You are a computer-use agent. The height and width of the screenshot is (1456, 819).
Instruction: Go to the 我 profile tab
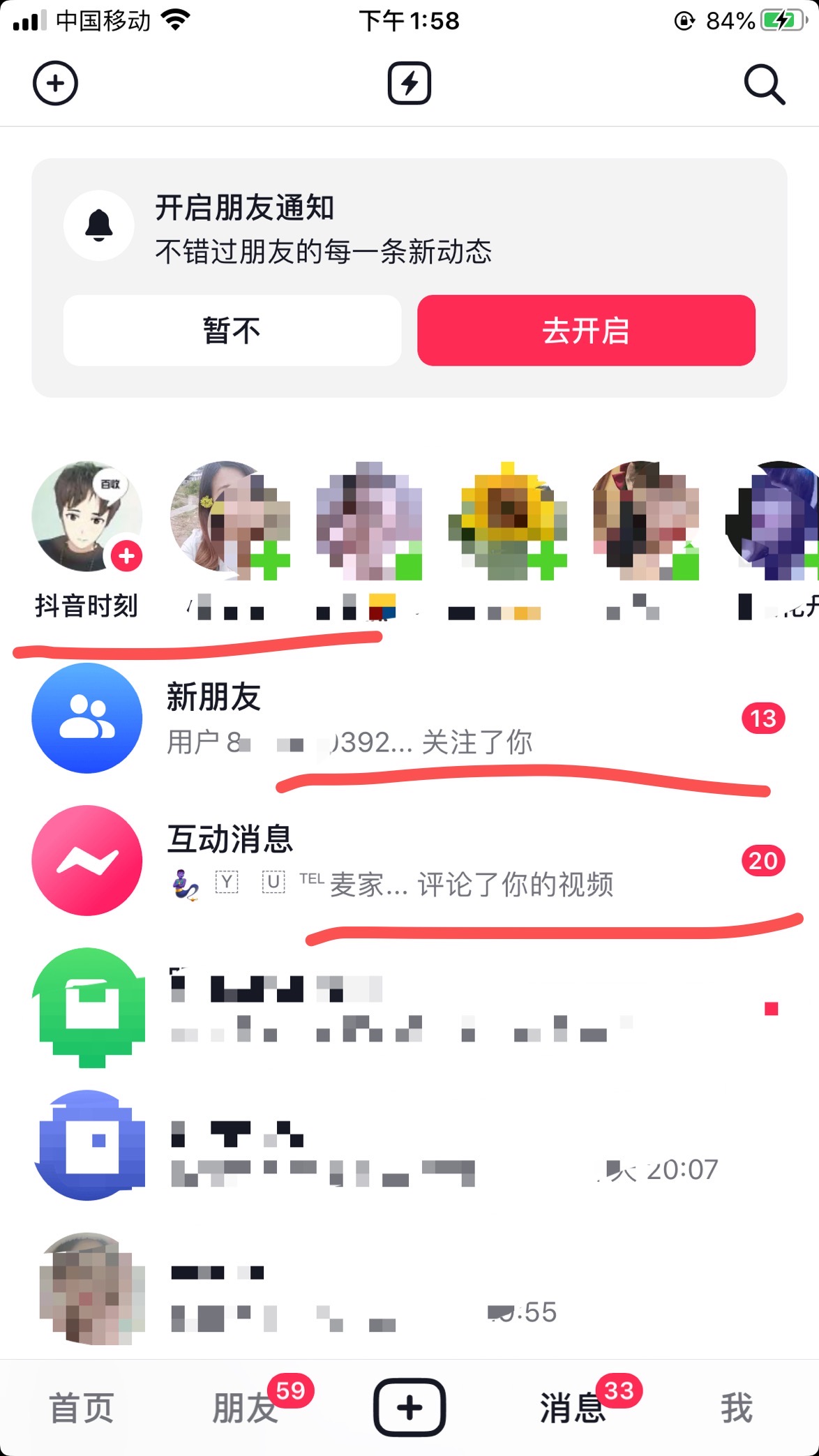point(736,1408)
